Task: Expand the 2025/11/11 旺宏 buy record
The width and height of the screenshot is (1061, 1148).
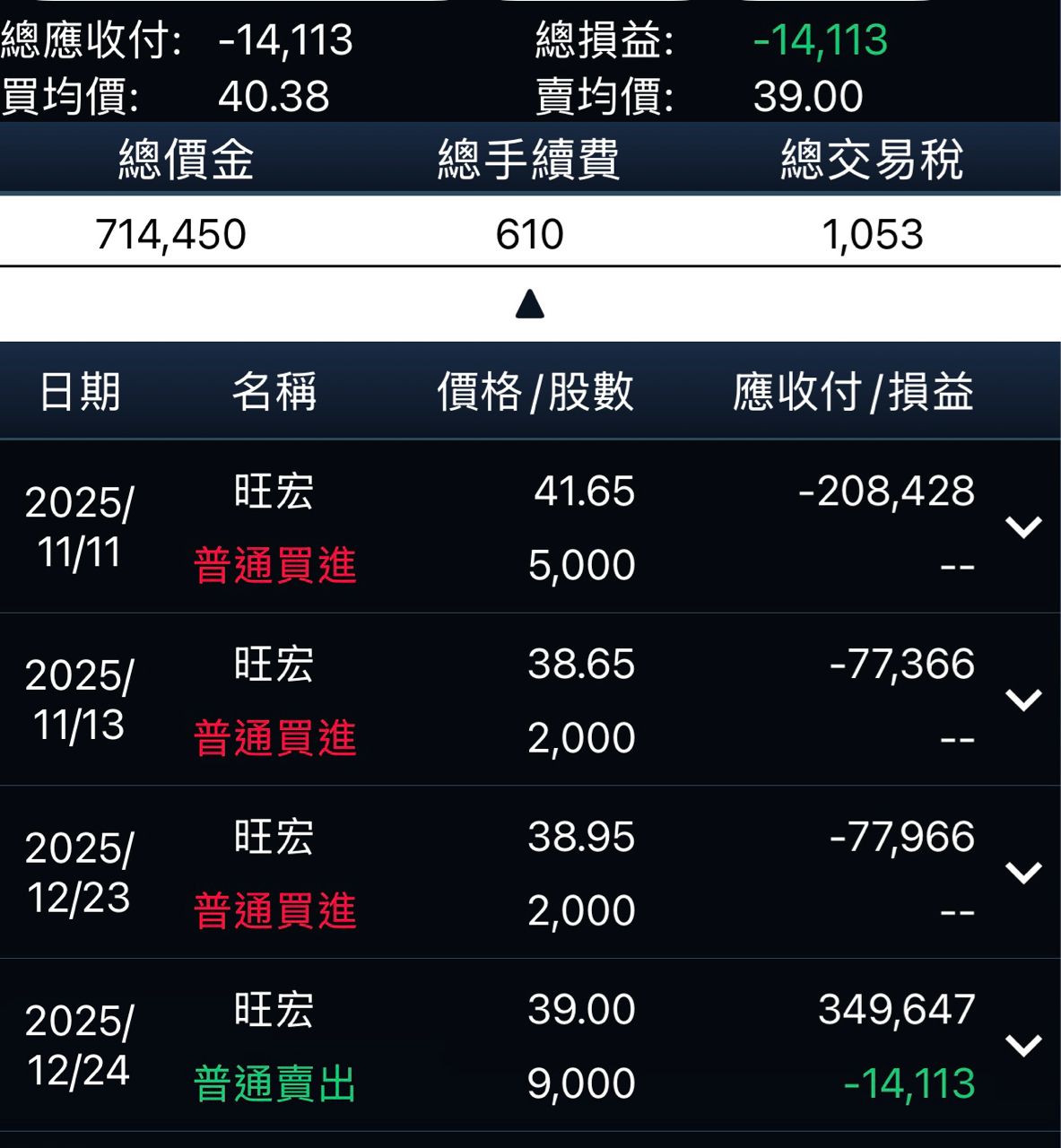Action: 1023,526
